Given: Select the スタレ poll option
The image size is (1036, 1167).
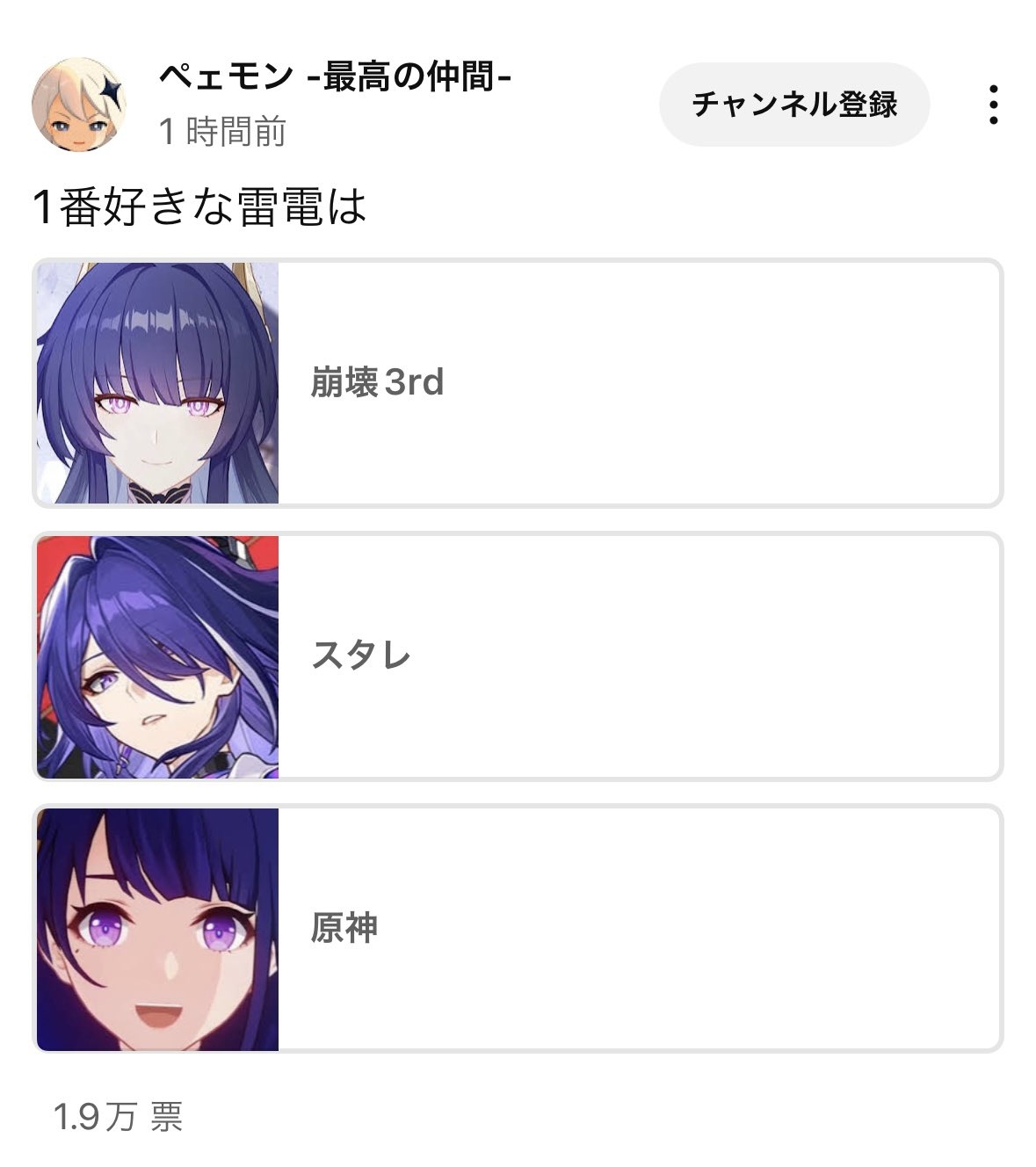Looking at the screenshot, I should (518, 656).
